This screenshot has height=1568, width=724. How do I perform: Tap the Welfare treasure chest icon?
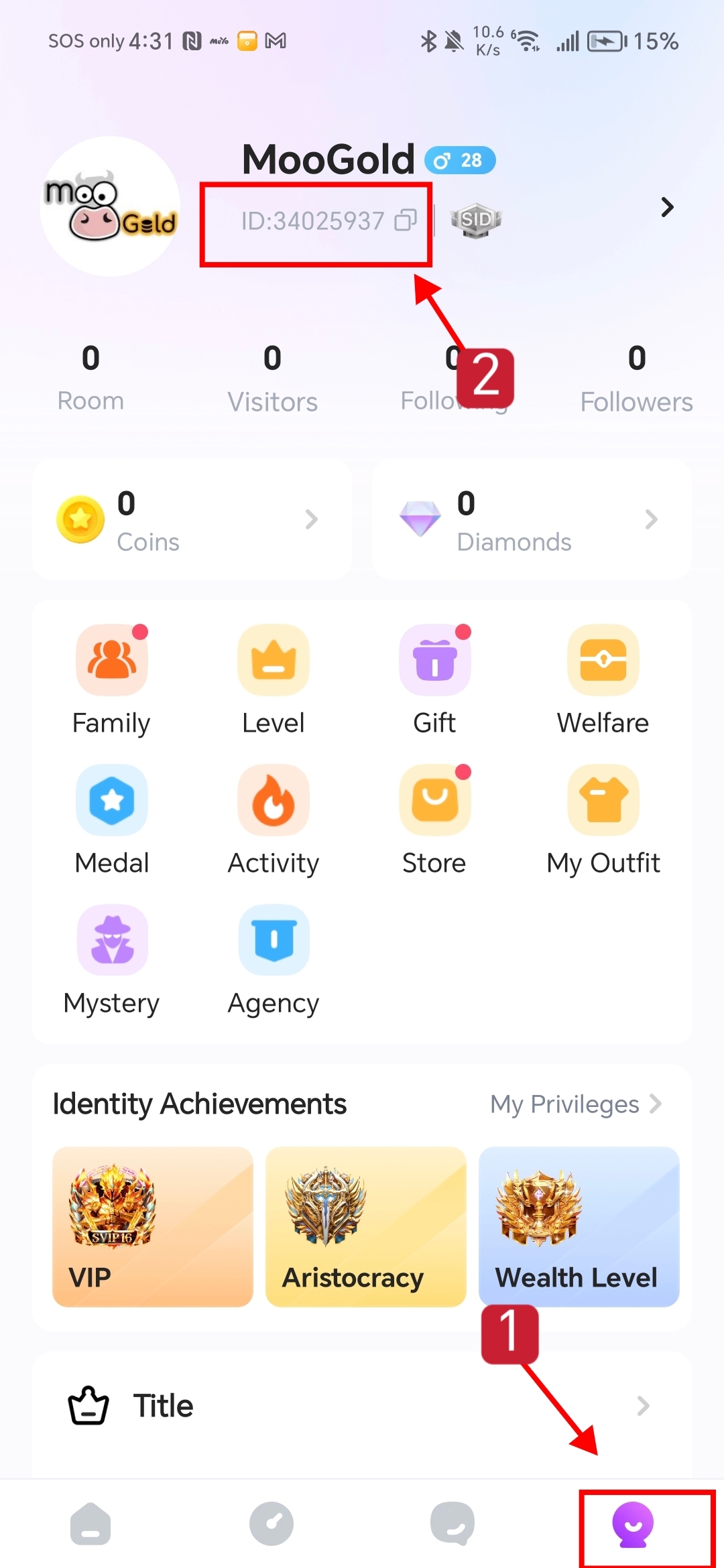(603, 660)
